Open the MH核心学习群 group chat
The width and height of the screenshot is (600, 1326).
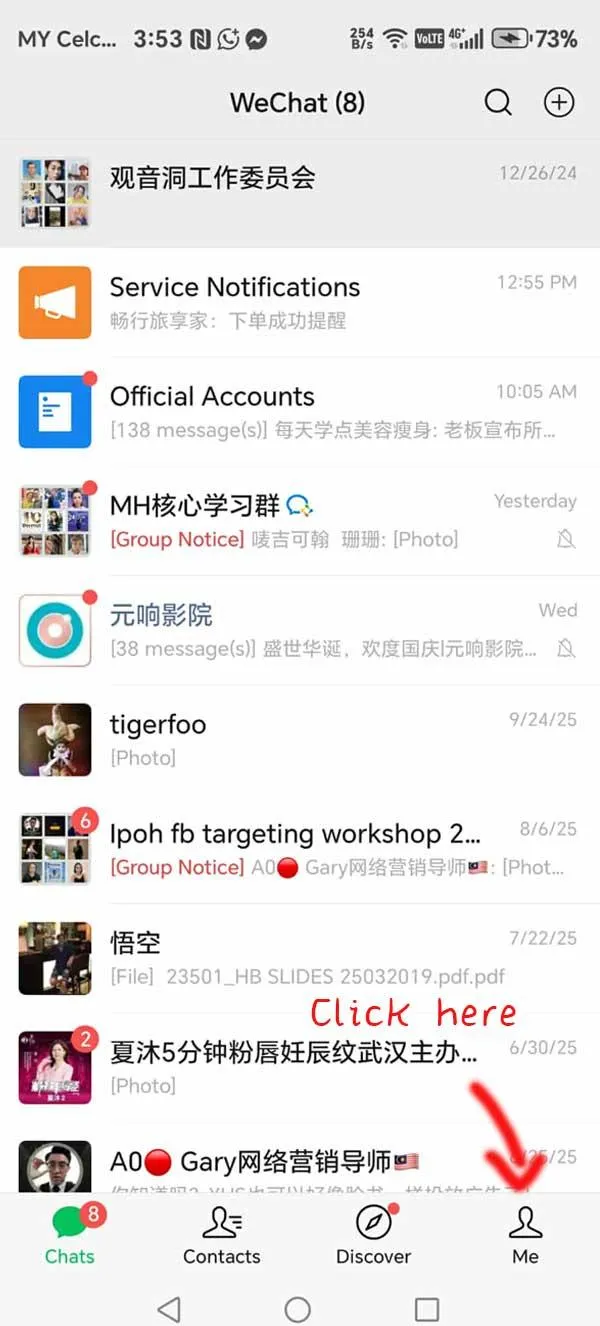click(300, 520)
